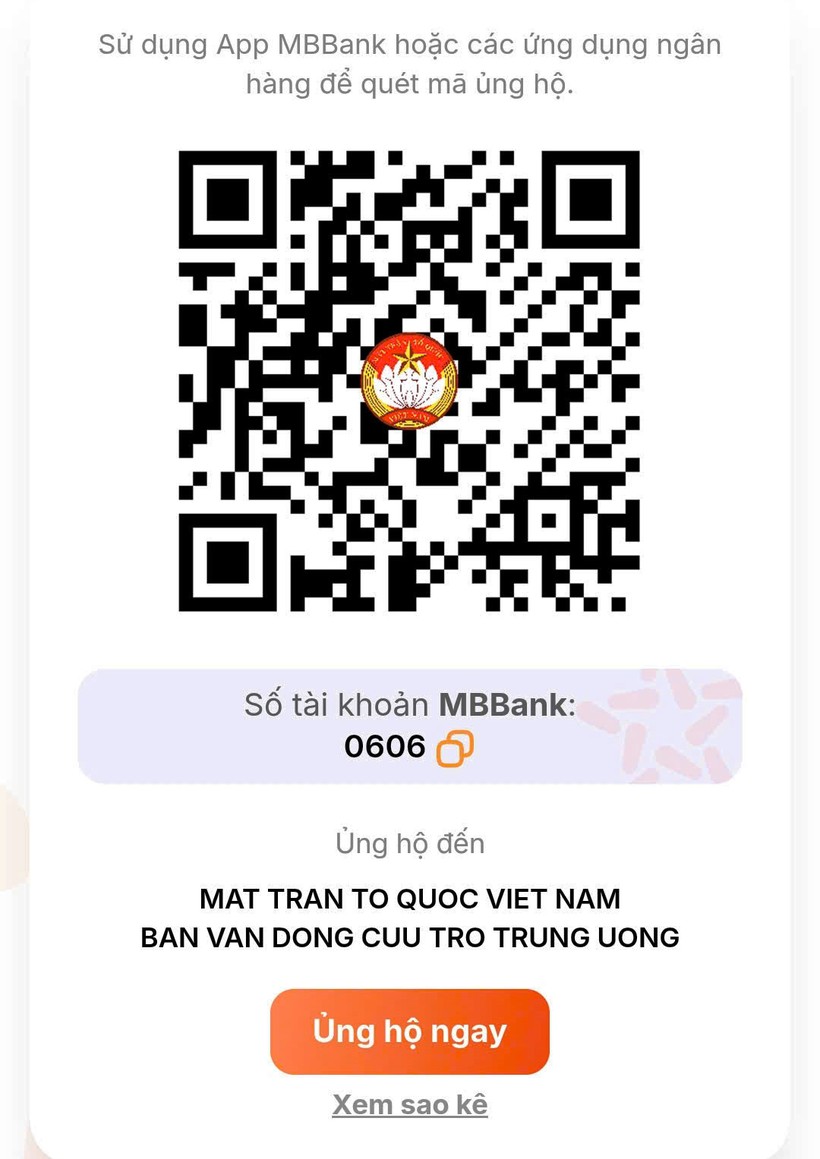The height and width of the screenshot is (1159, 820).
Task: Open the Xem sao kê link
Action: tap(410, 1105)
